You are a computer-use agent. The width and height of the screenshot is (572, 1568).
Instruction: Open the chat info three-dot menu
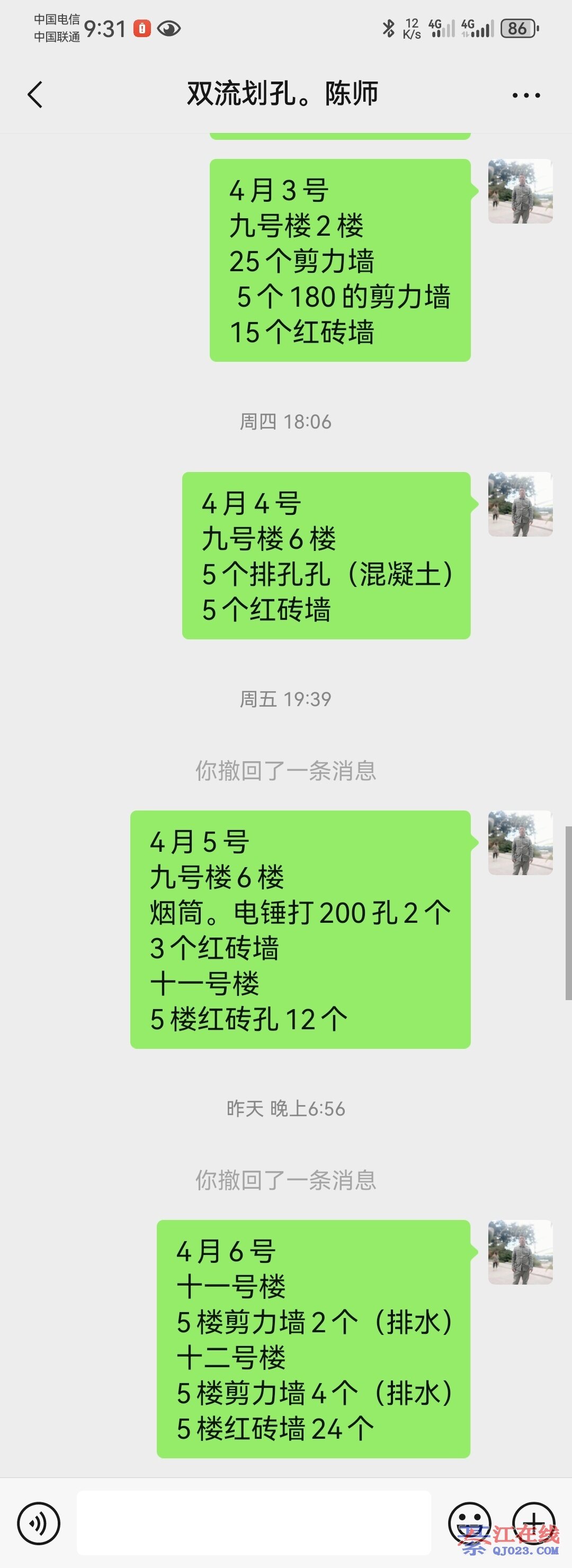(x=526, y=95)
